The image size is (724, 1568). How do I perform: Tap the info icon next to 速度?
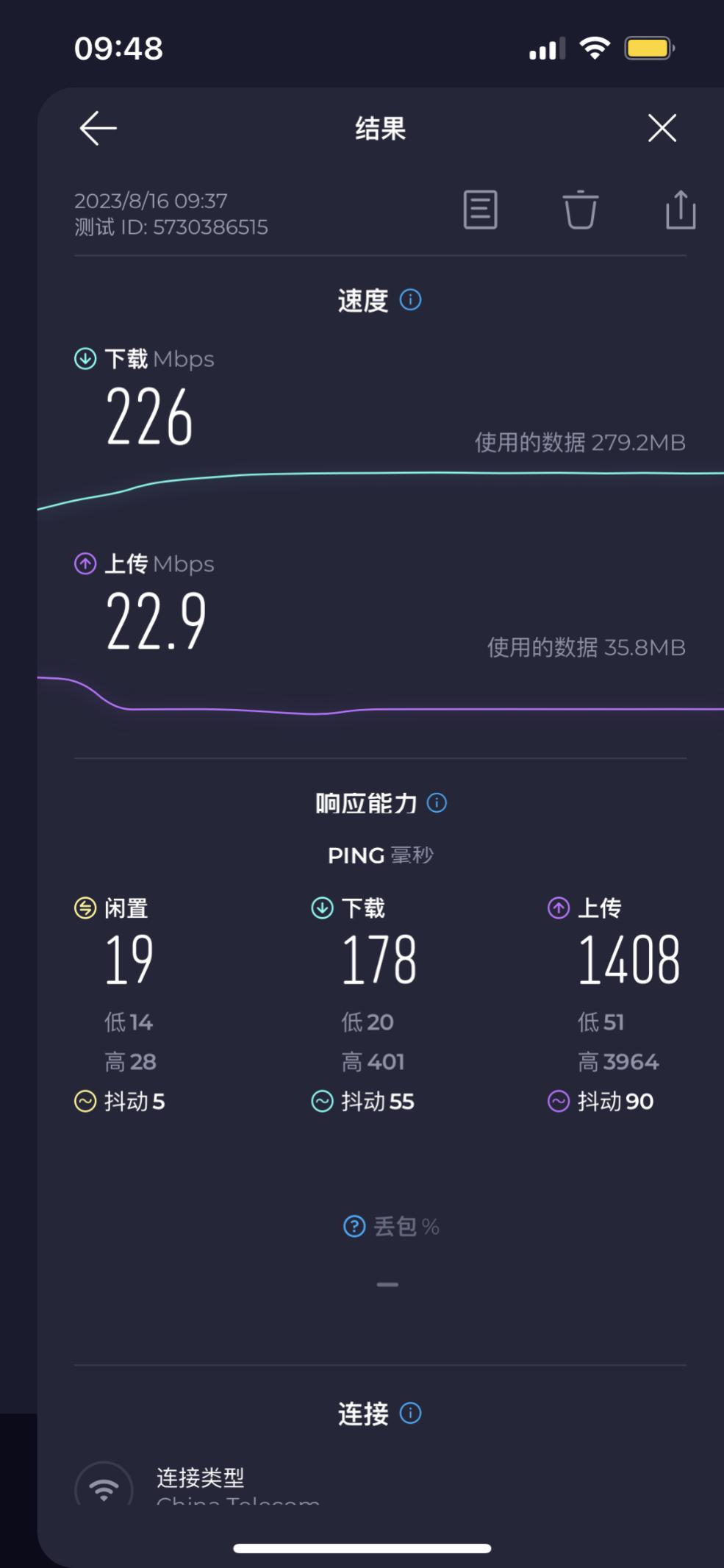[410, 300]
